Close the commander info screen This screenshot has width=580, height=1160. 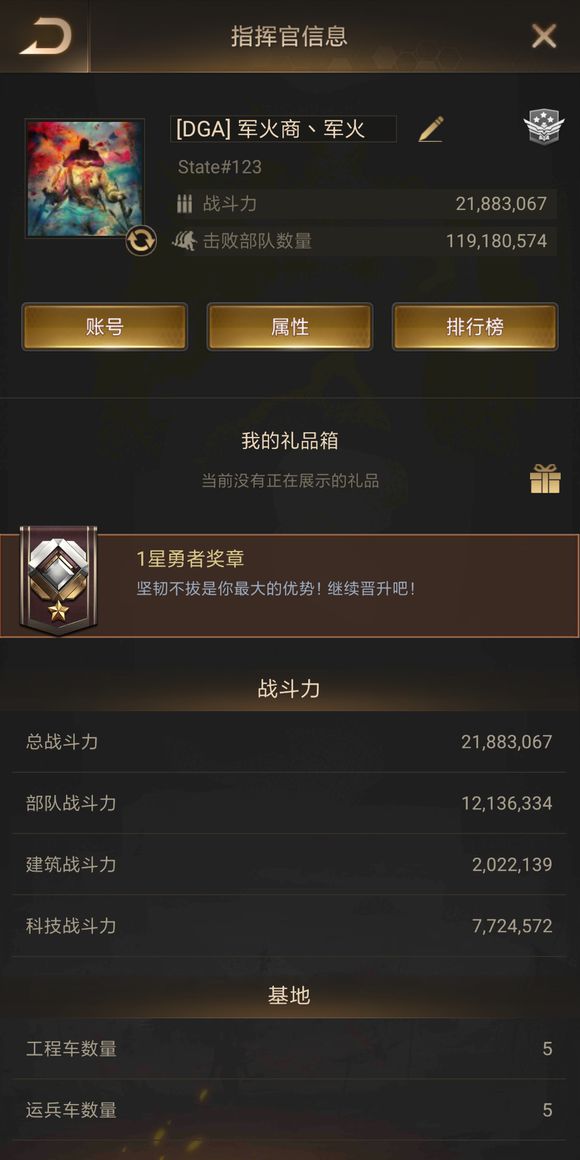544,36
